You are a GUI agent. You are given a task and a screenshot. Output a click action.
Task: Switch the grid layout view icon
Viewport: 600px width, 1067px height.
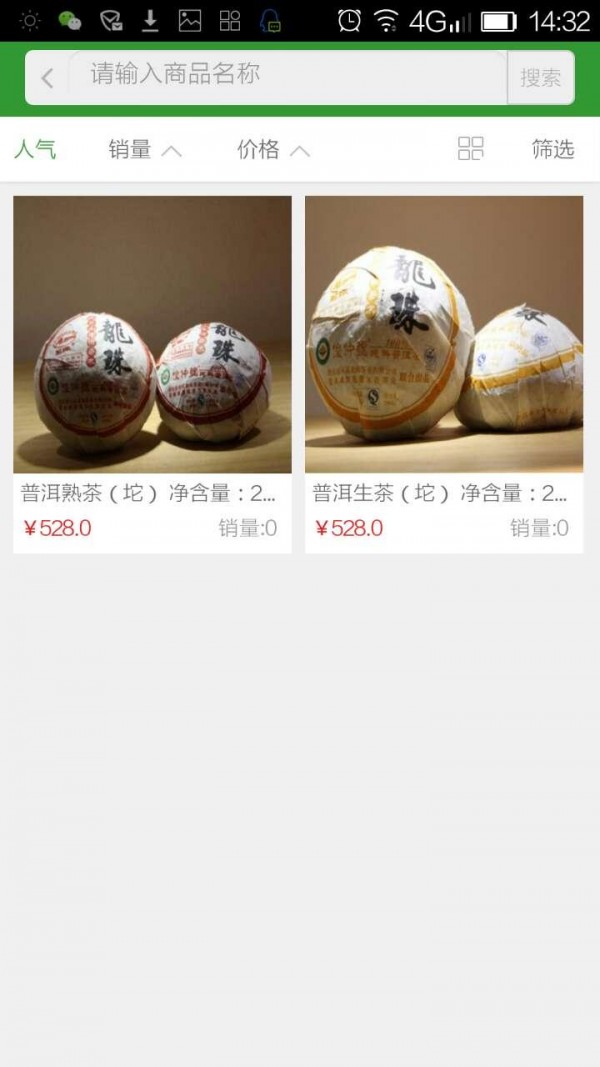point(471,149)
